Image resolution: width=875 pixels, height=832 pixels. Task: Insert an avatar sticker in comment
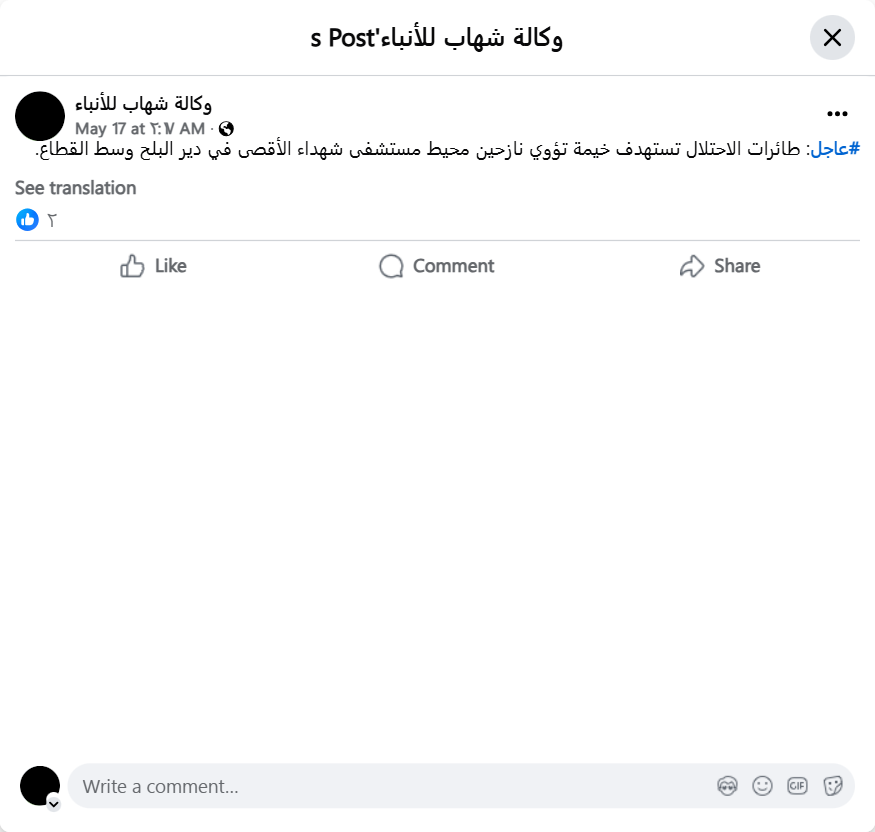pyautogui.click(x=727, y=786)
